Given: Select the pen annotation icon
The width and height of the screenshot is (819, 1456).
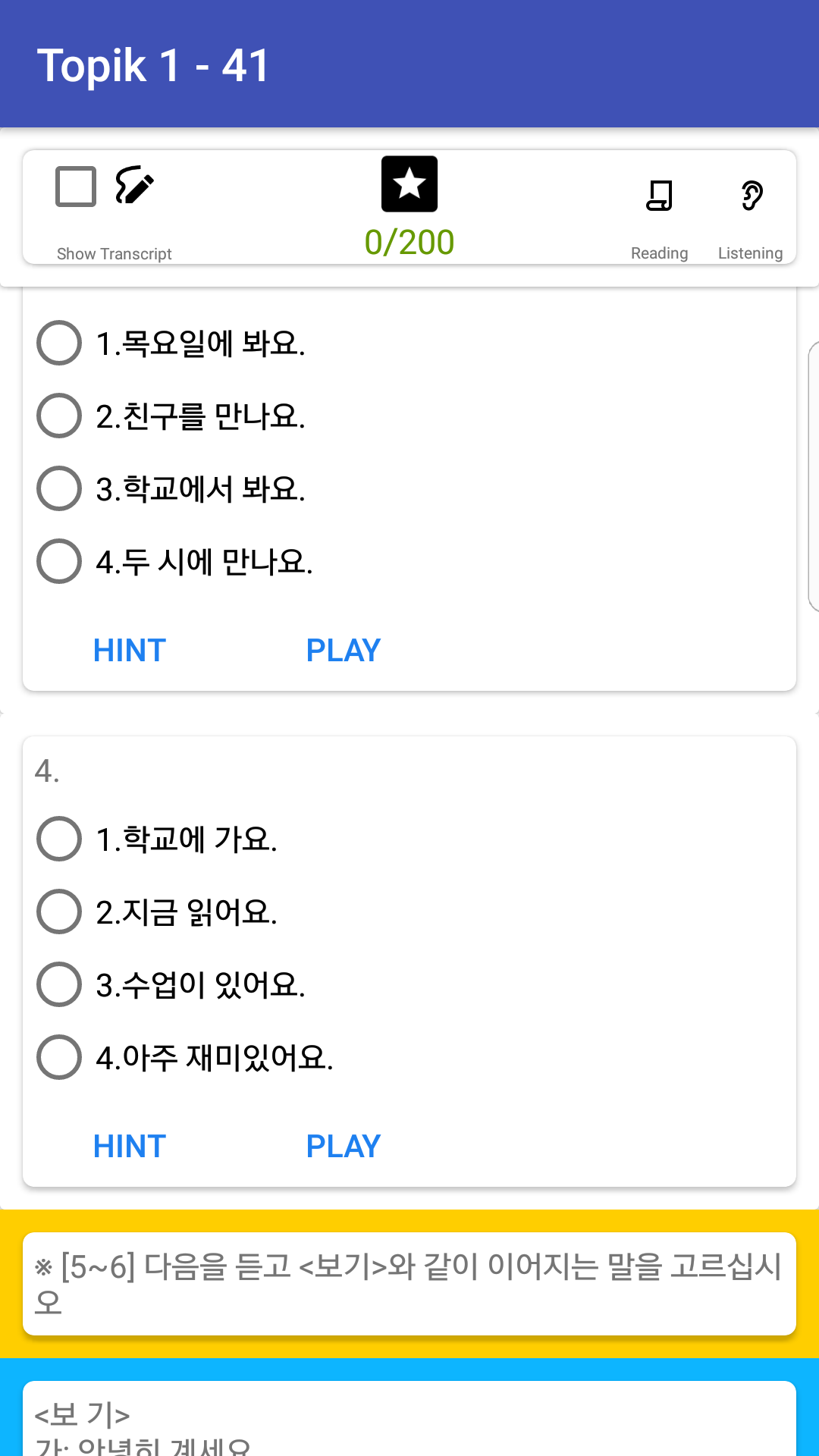Looking at the screenshot, I should [x=133, y=184].
